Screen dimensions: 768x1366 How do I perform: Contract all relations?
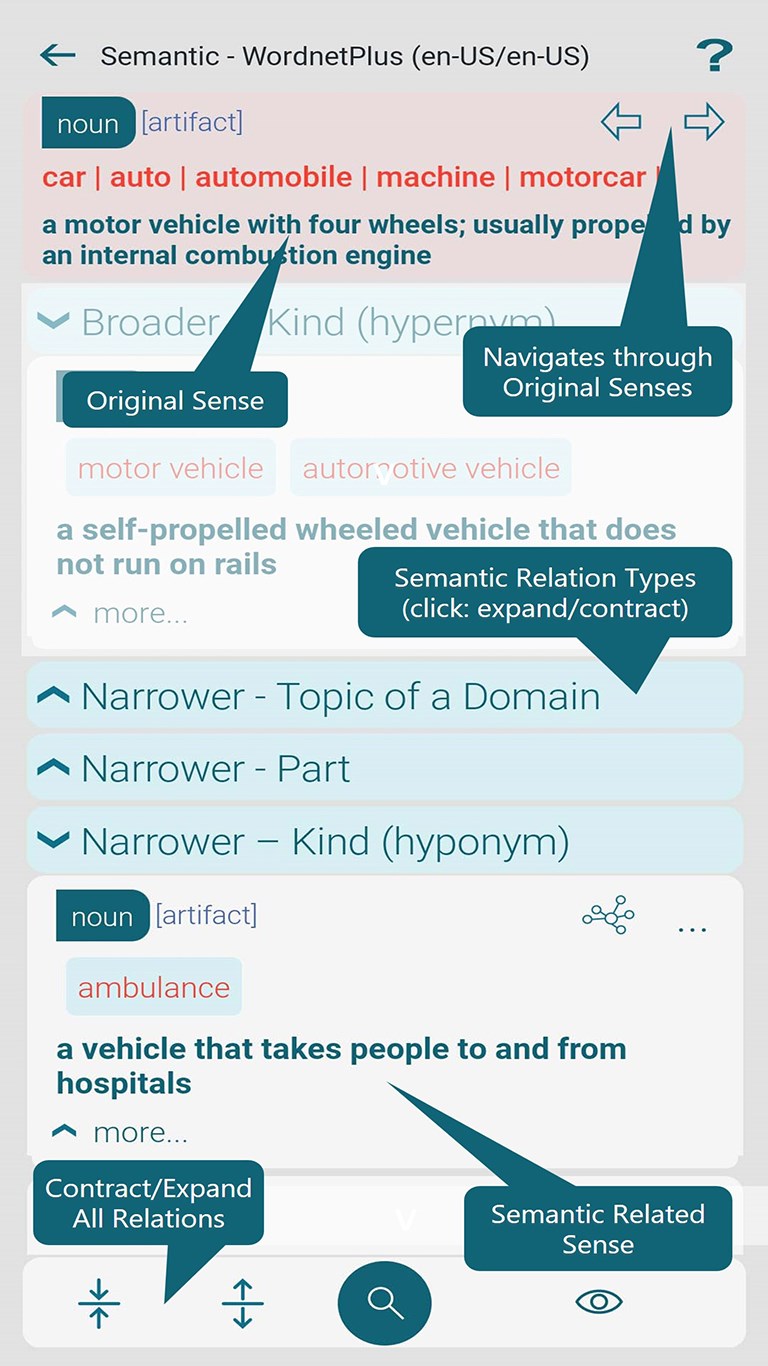click(x=99, y=1303)
